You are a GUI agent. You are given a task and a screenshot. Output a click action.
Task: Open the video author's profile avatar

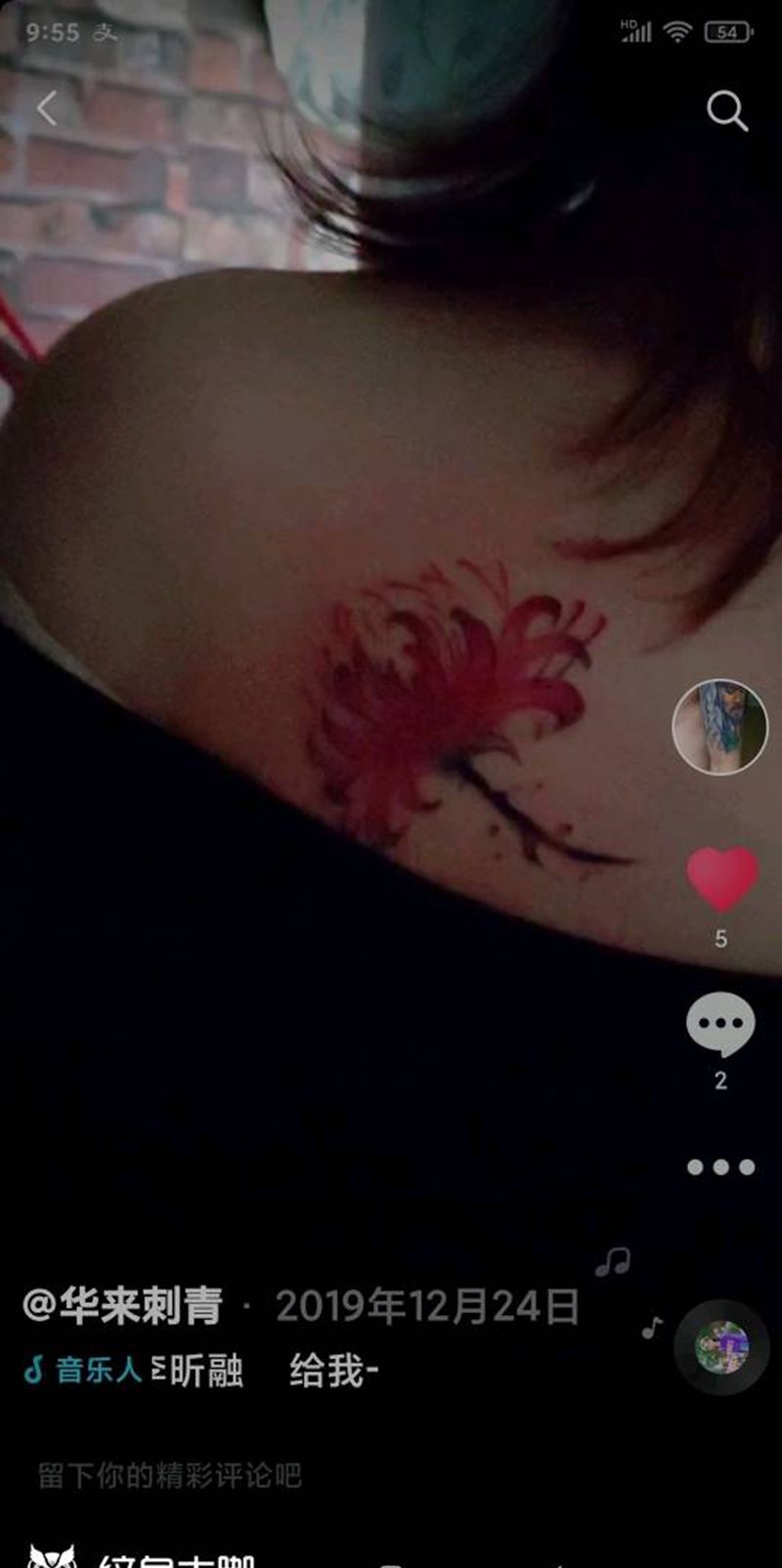pos(720,728)
